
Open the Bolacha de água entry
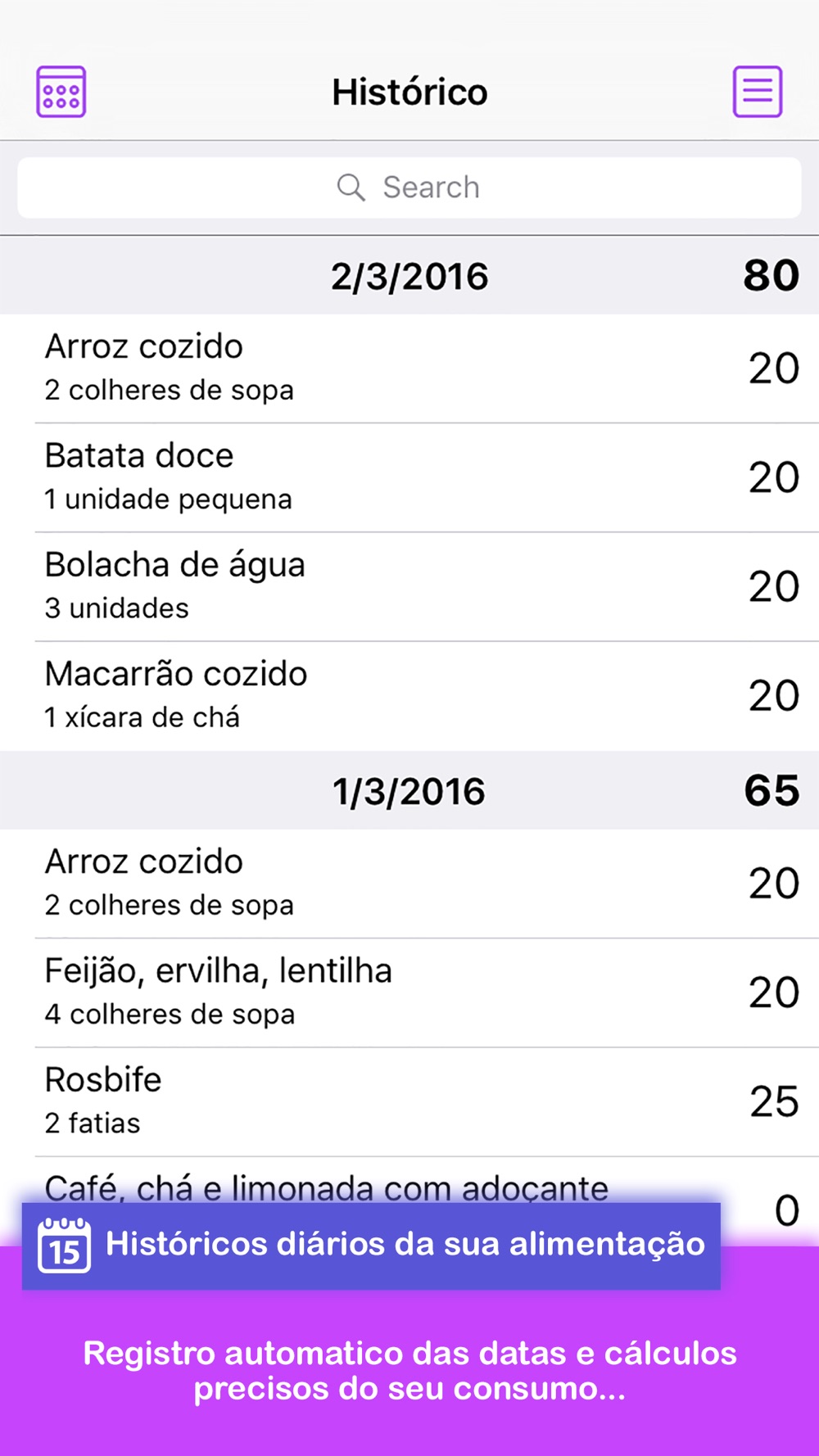(409, 586)
